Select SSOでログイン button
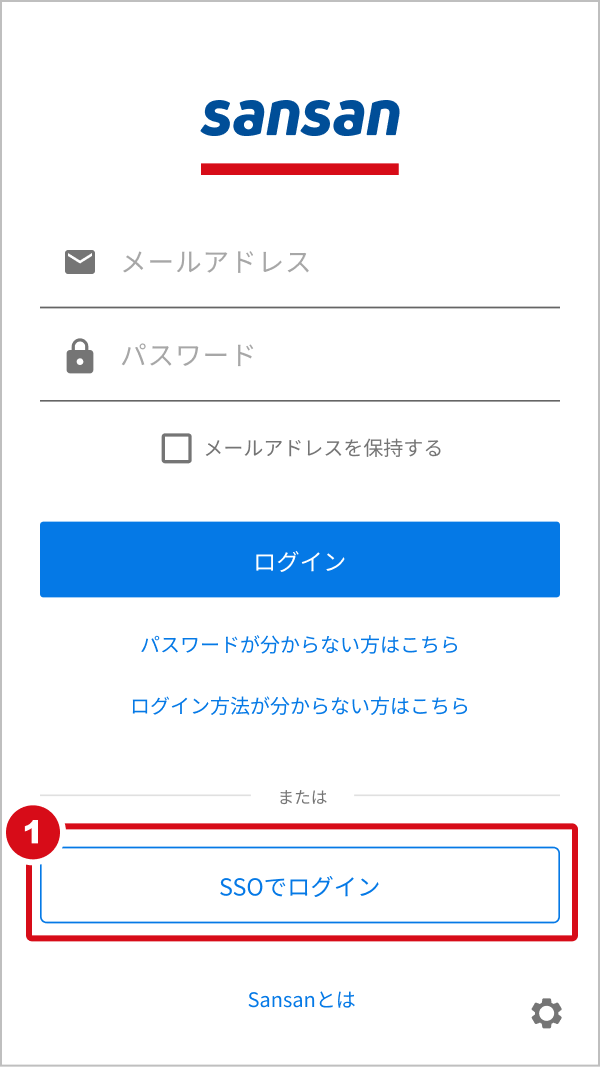The height and width of the screenshot is (1067, 600). tap(300, 886)
